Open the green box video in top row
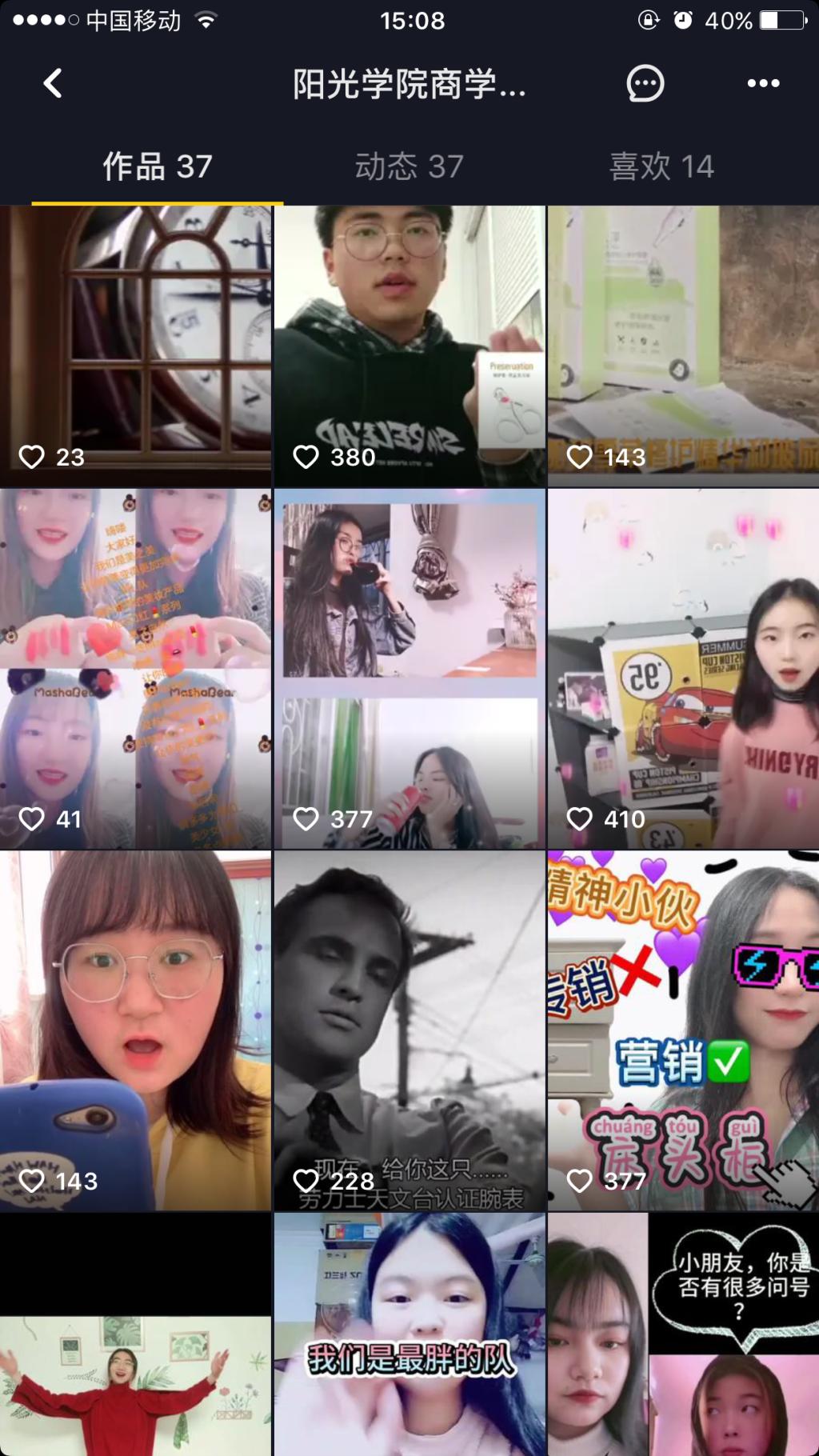The height and width of the screenshot is (1456, 819). [x=683, y=346]
